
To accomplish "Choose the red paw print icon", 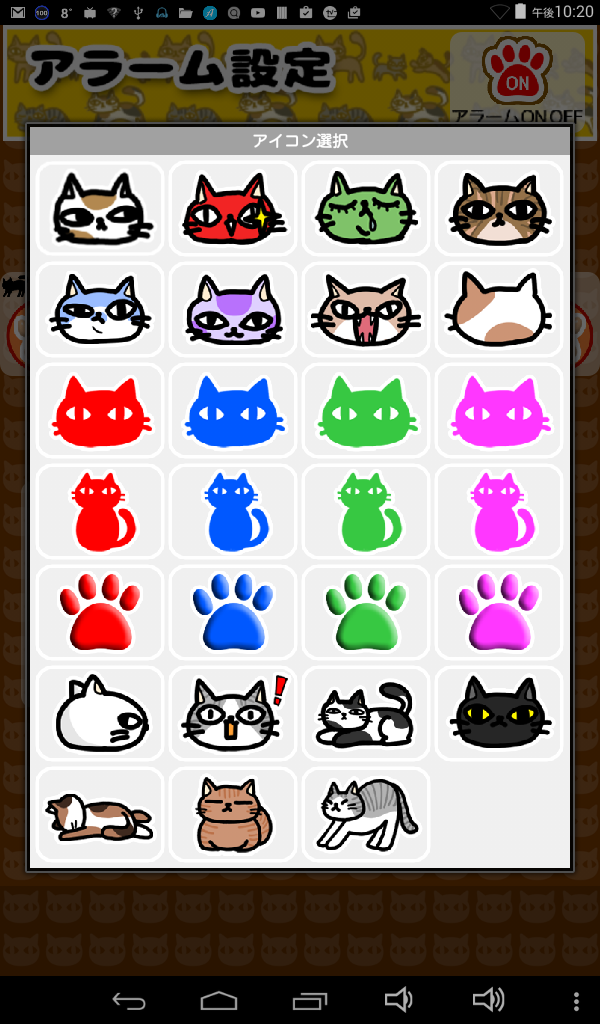I will pos(100,614).
